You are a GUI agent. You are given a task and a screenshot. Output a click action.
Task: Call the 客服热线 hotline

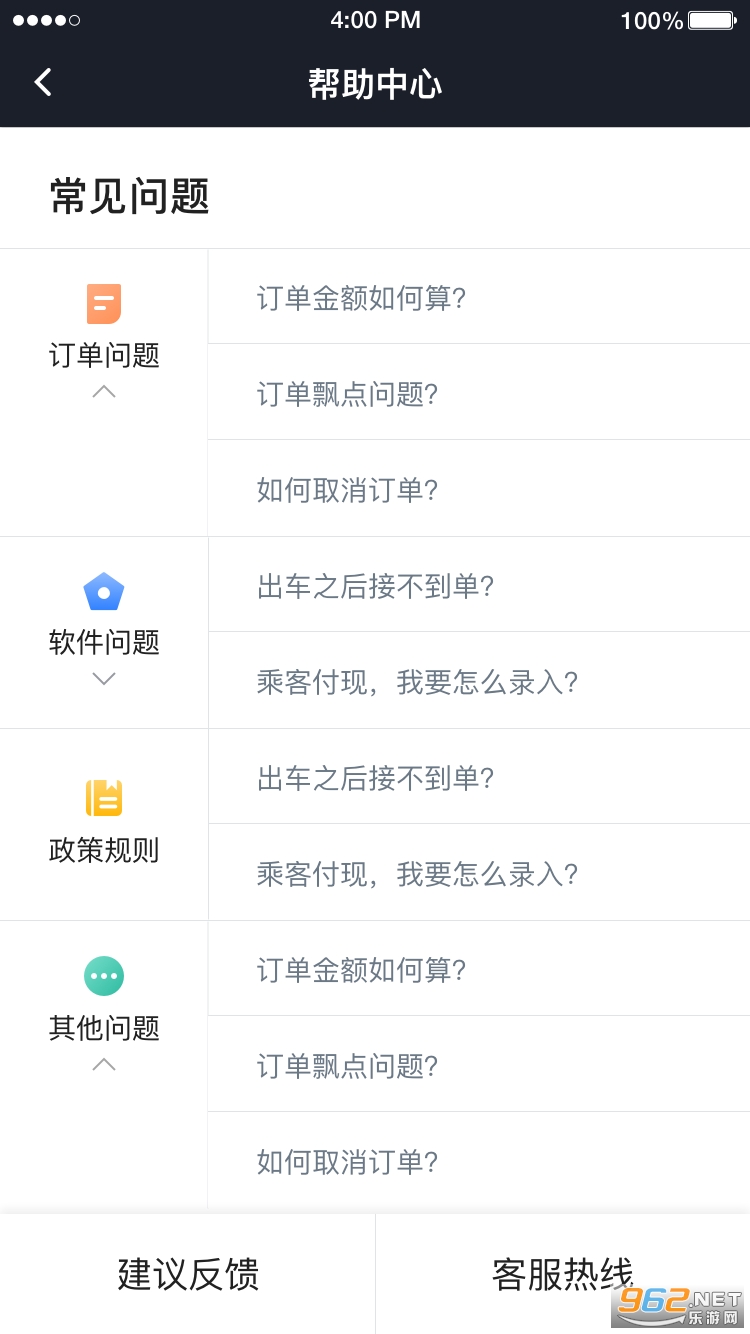[562, 1274]
